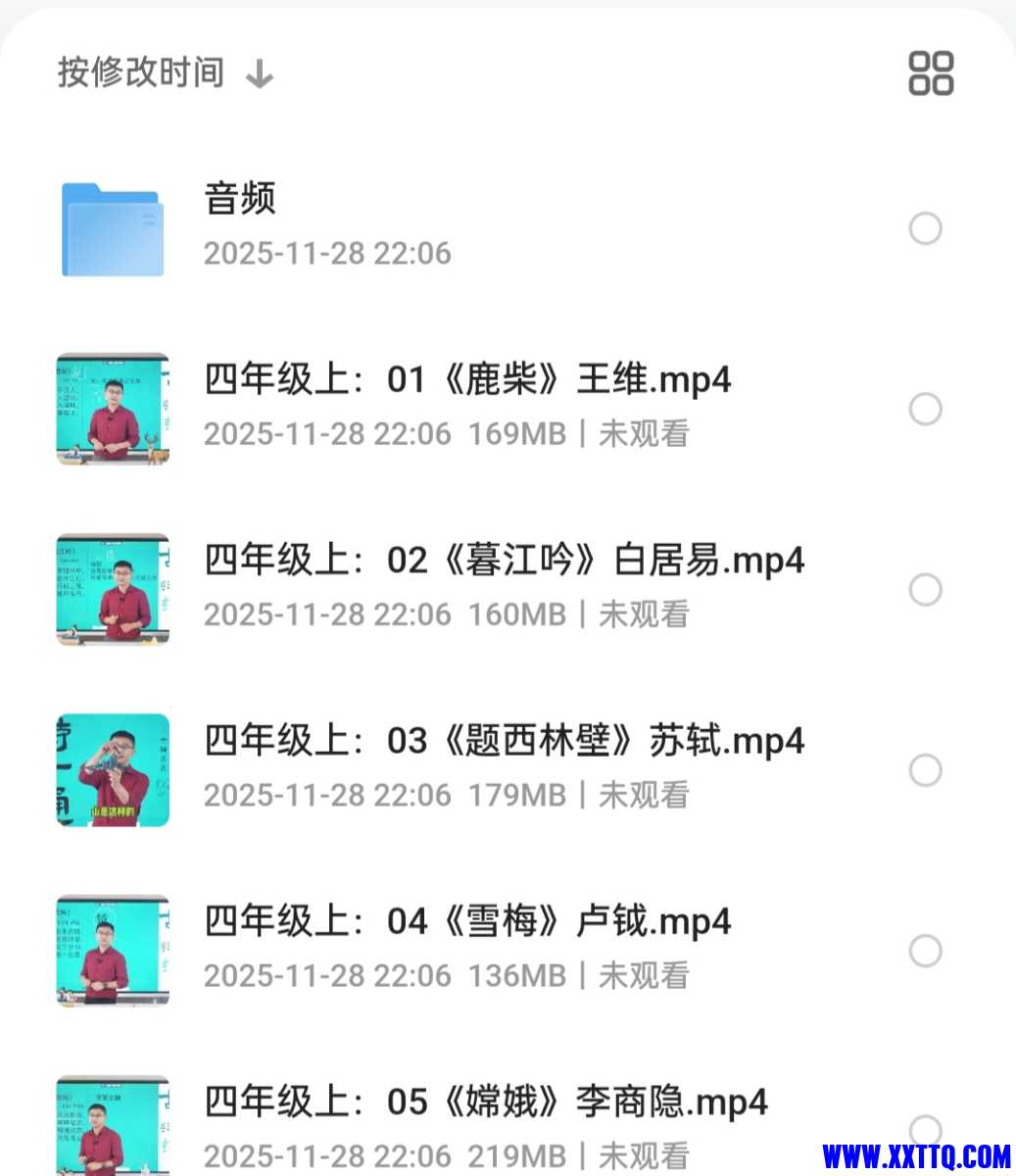The width and height of the screenshot is (1016, 1176).
Task: Open the 按修改时间 sort order dropdown
Action: 165,73
